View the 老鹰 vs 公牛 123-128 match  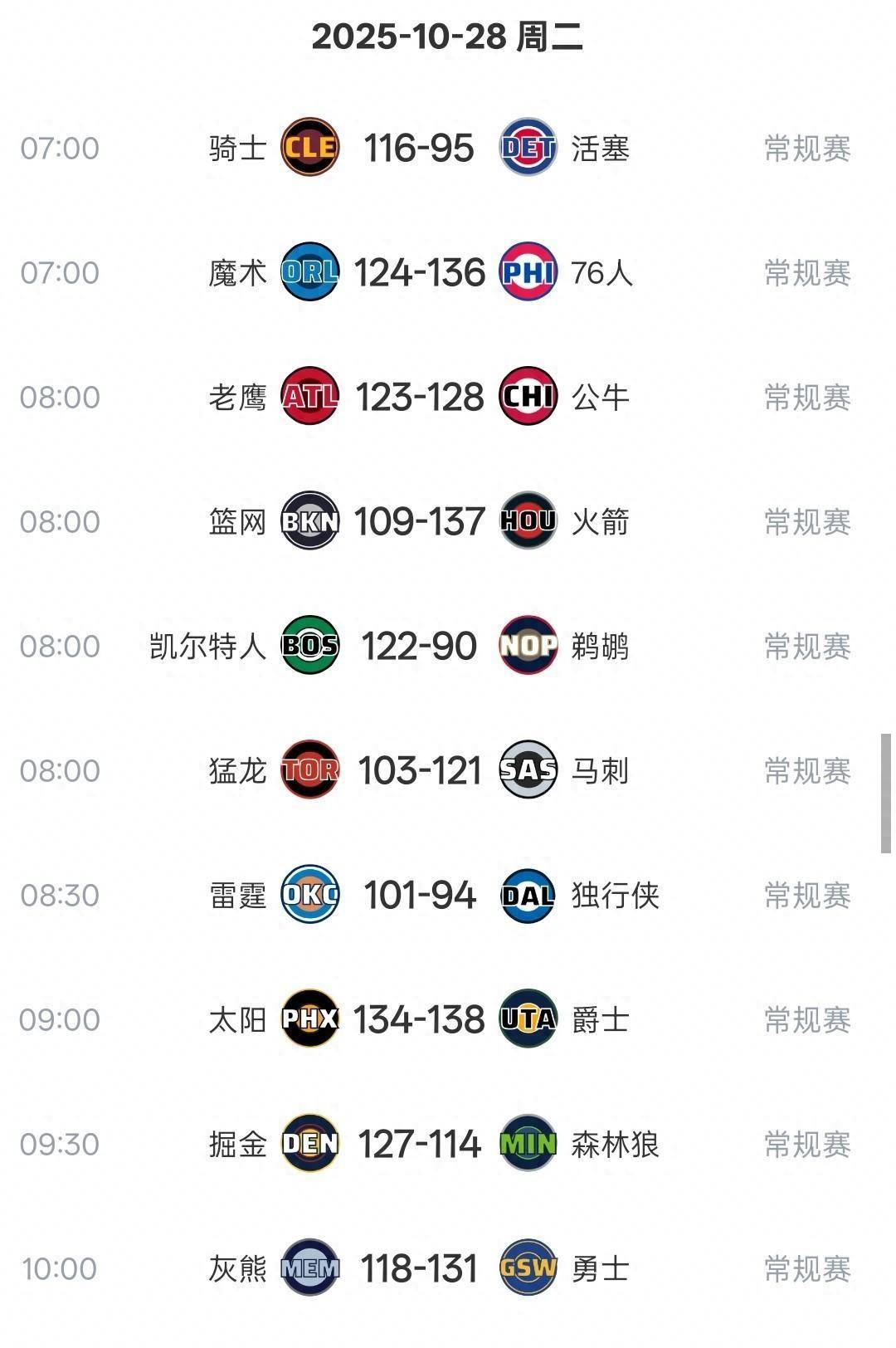[419, 397]
